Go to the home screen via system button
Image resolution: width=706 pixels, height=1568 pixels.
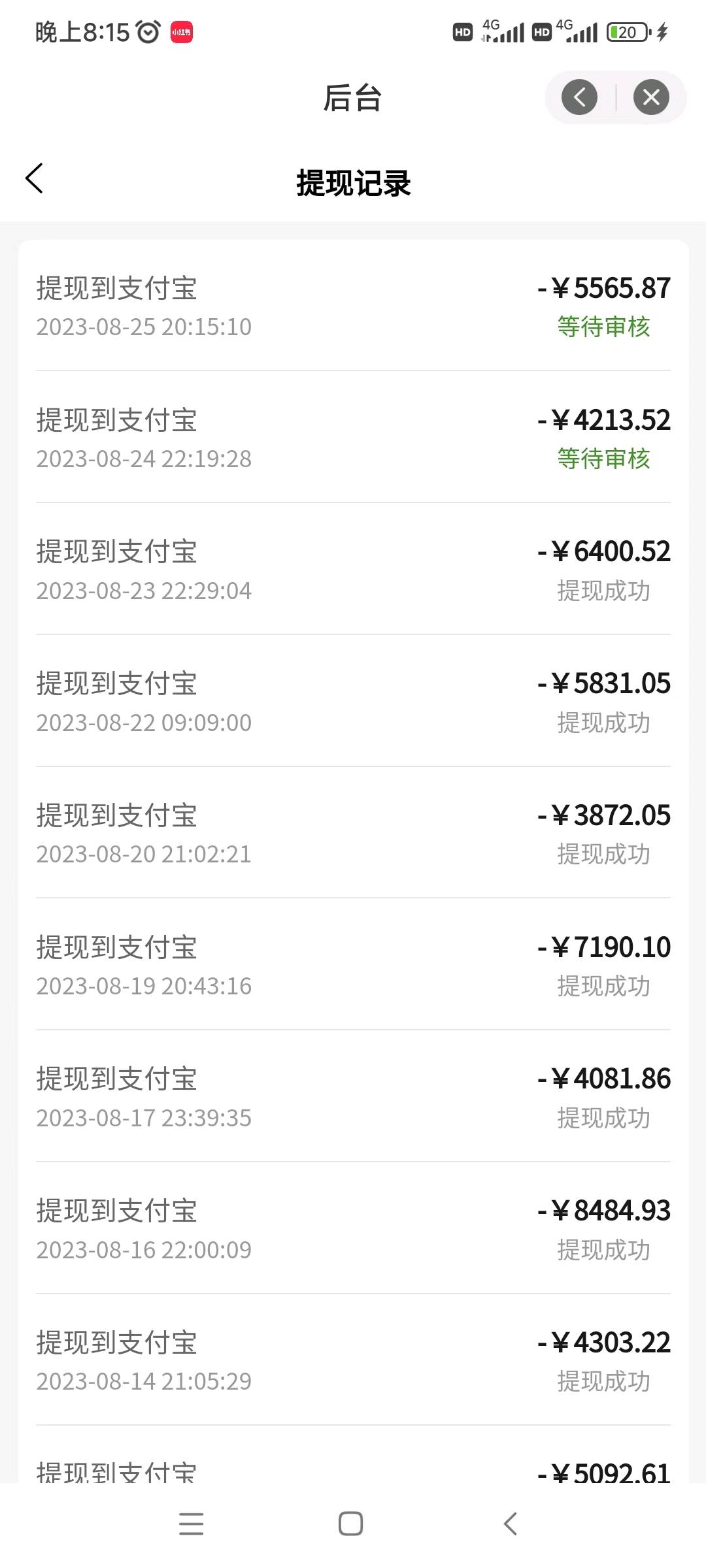coord(351,1524)
